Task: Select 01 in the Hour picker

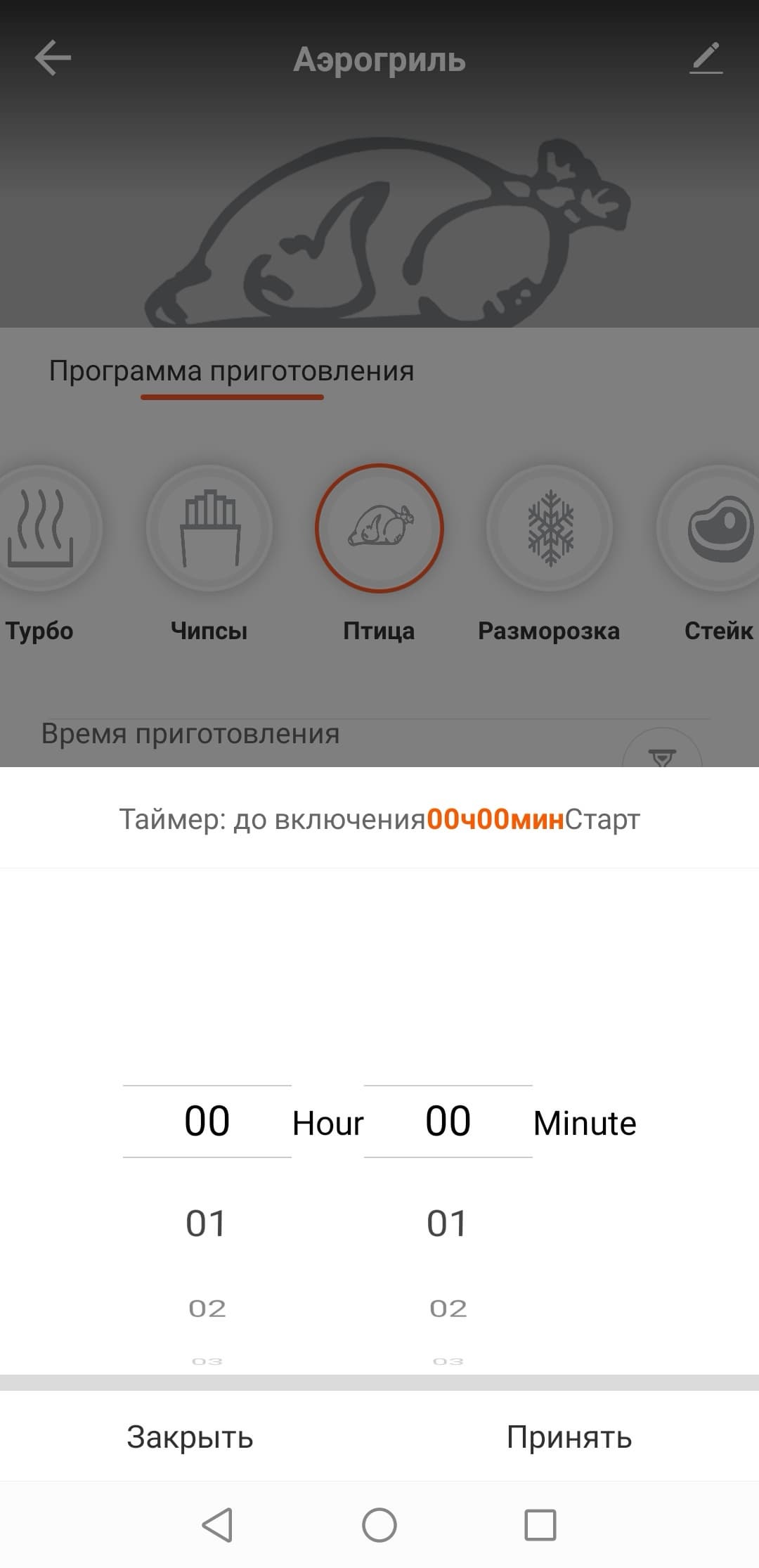Action: pyautogui.click(x=206, y=1223)
